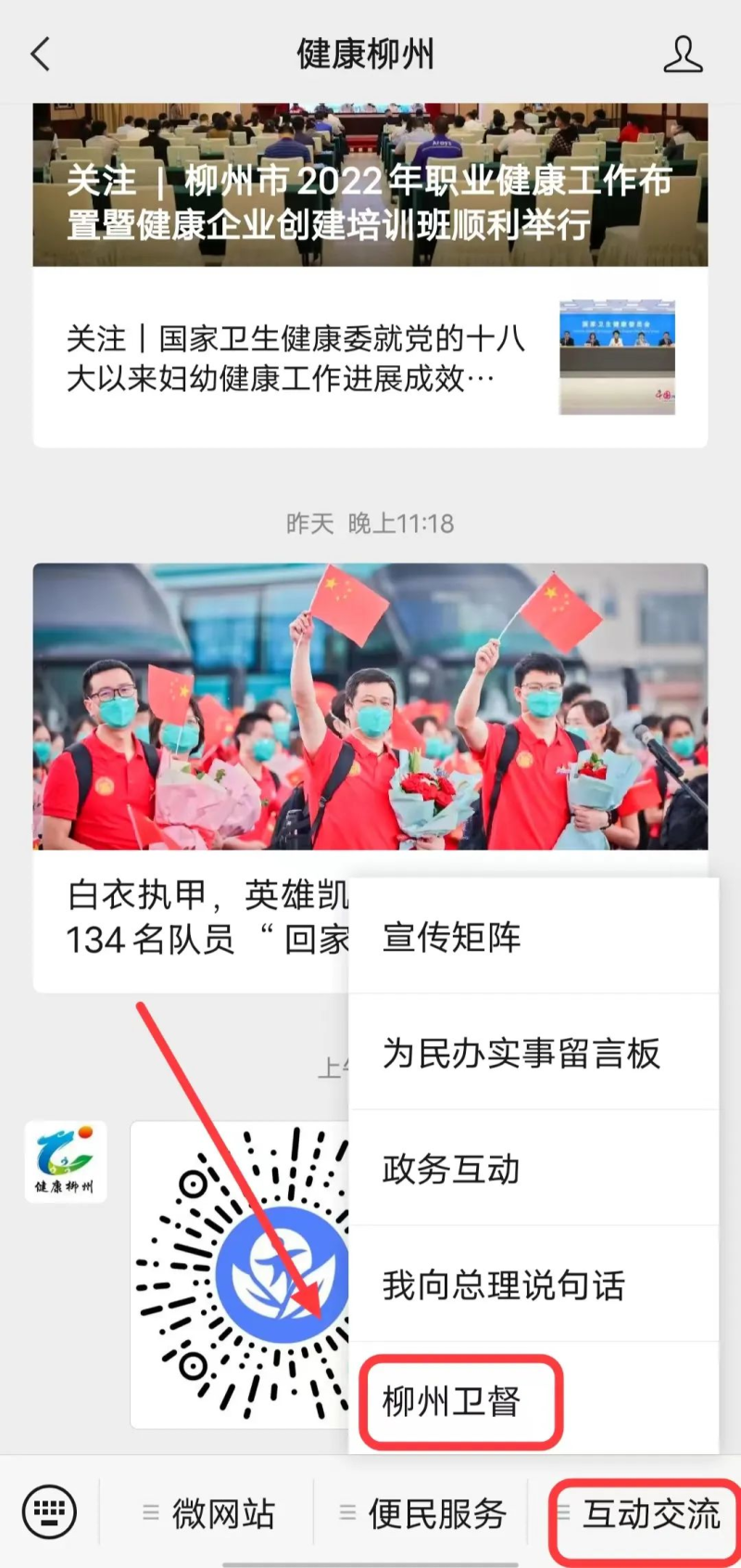Switch to keyboard input mode

49,1511
